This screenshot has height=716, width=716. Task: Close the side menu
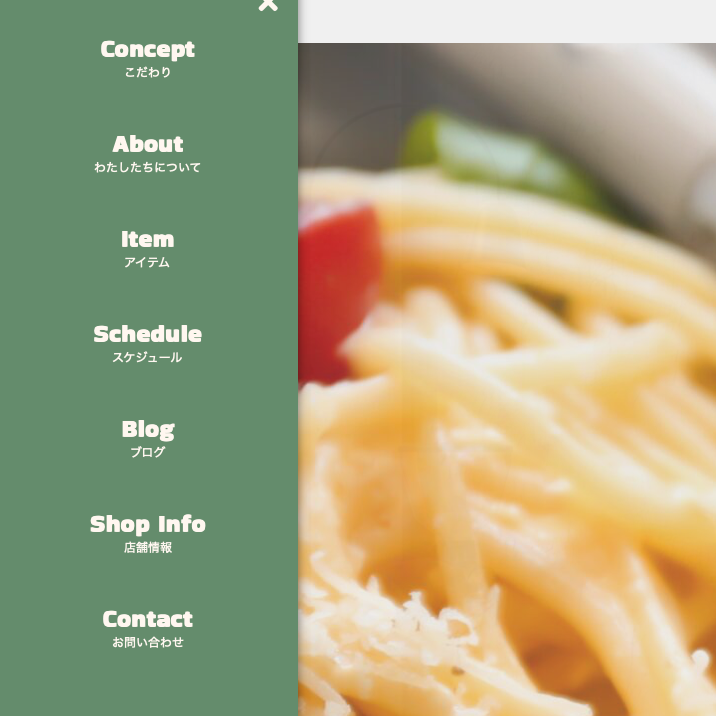point(267,4)
